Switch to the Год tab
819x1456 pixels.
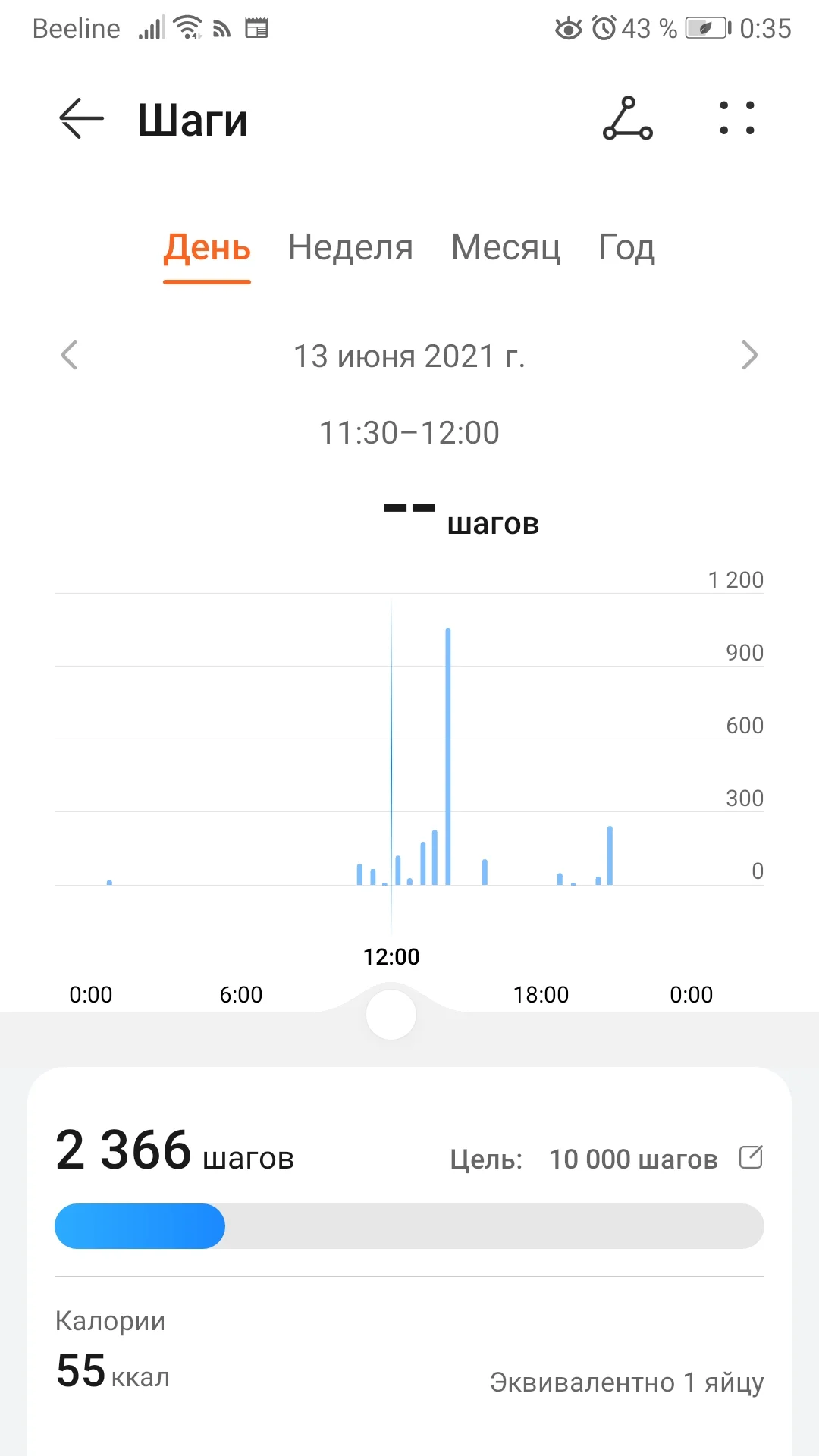coord(626,248)
